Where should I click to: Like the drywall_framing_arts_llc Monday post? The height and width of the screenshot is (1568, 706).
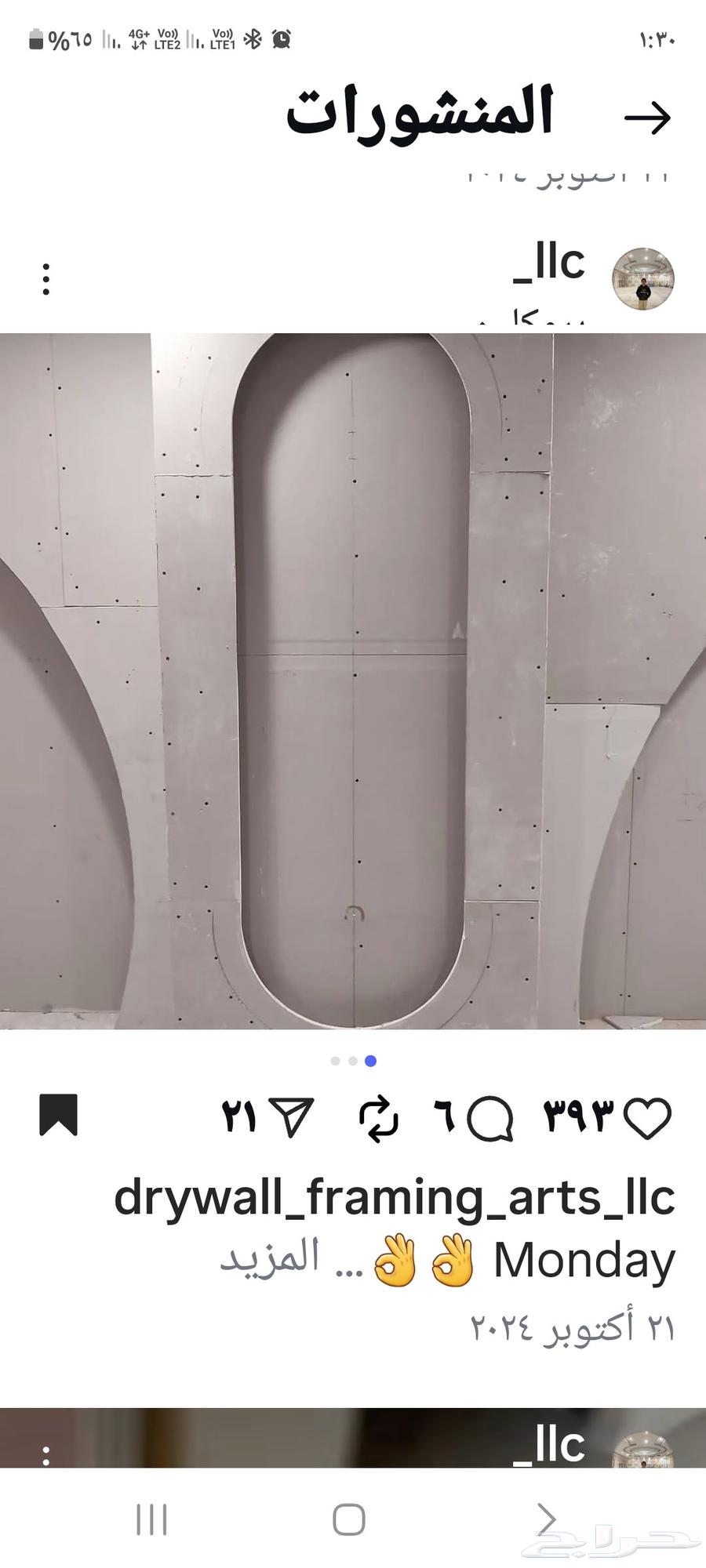tap(648, 1118)
